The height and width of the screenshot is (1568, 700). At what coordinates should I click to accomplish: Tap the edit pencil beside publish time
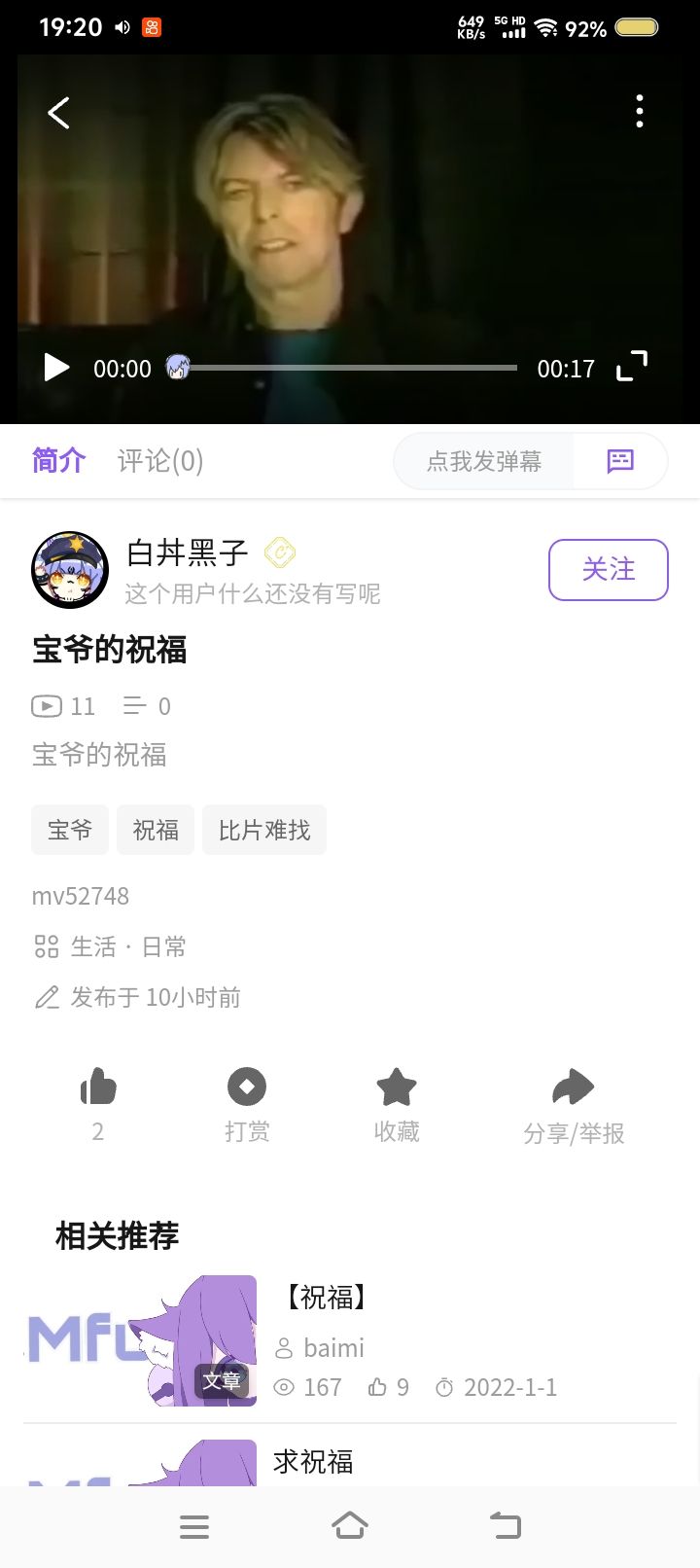(x=47, y=997)
